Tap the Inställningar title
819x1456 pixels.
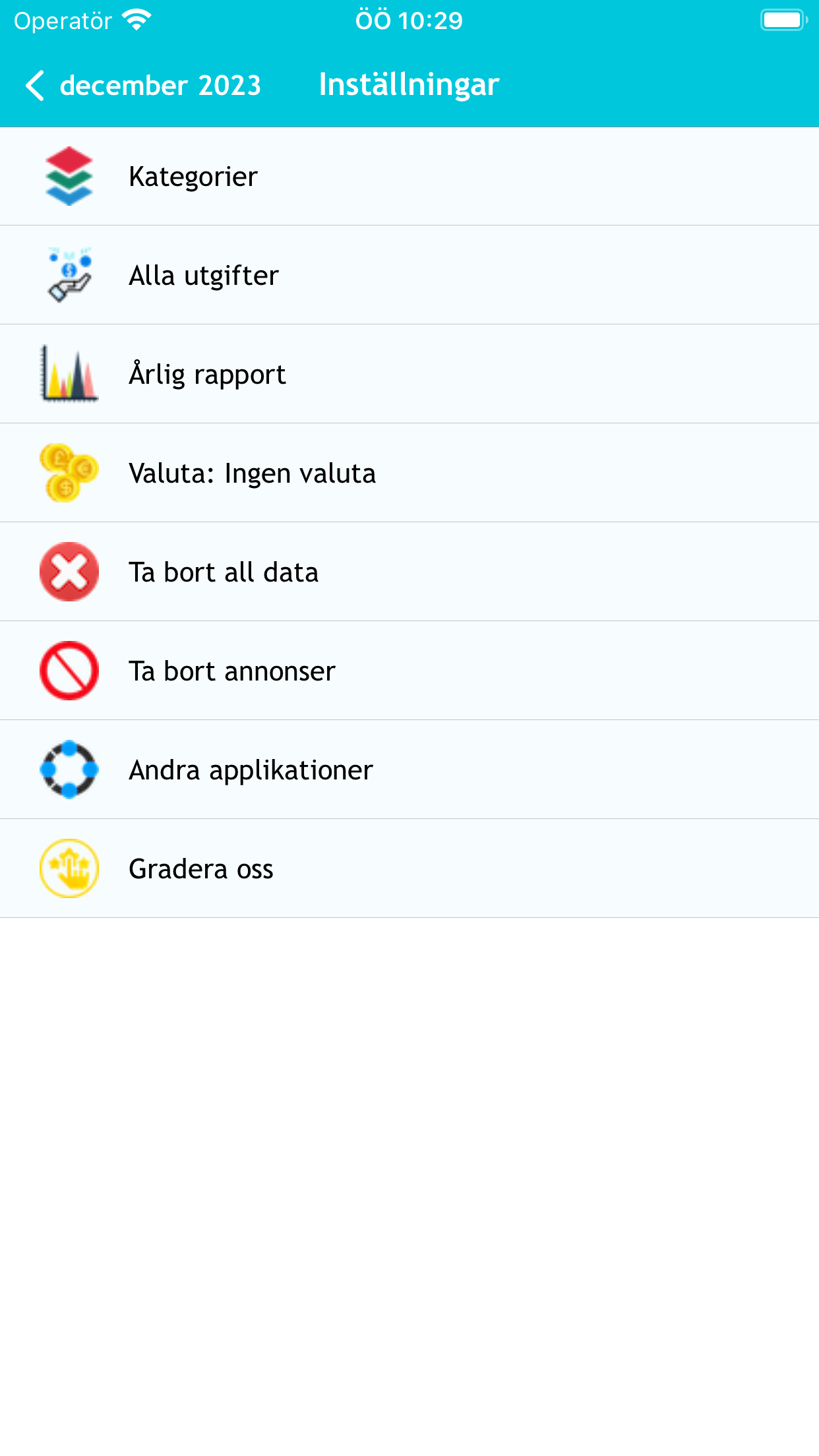tap(408, 84)
